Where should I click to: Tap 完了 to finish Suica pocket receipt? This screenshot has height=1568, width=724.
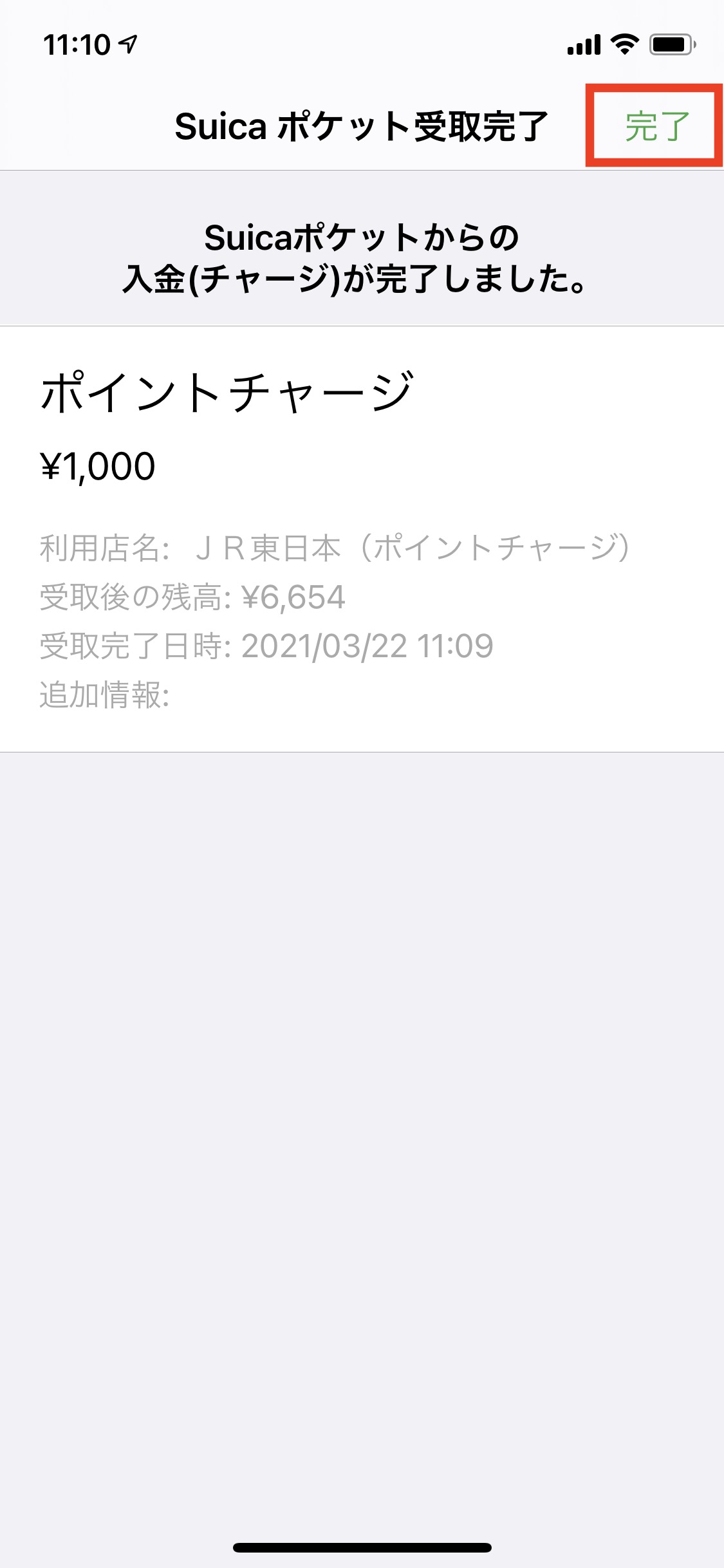click(656, 126)
